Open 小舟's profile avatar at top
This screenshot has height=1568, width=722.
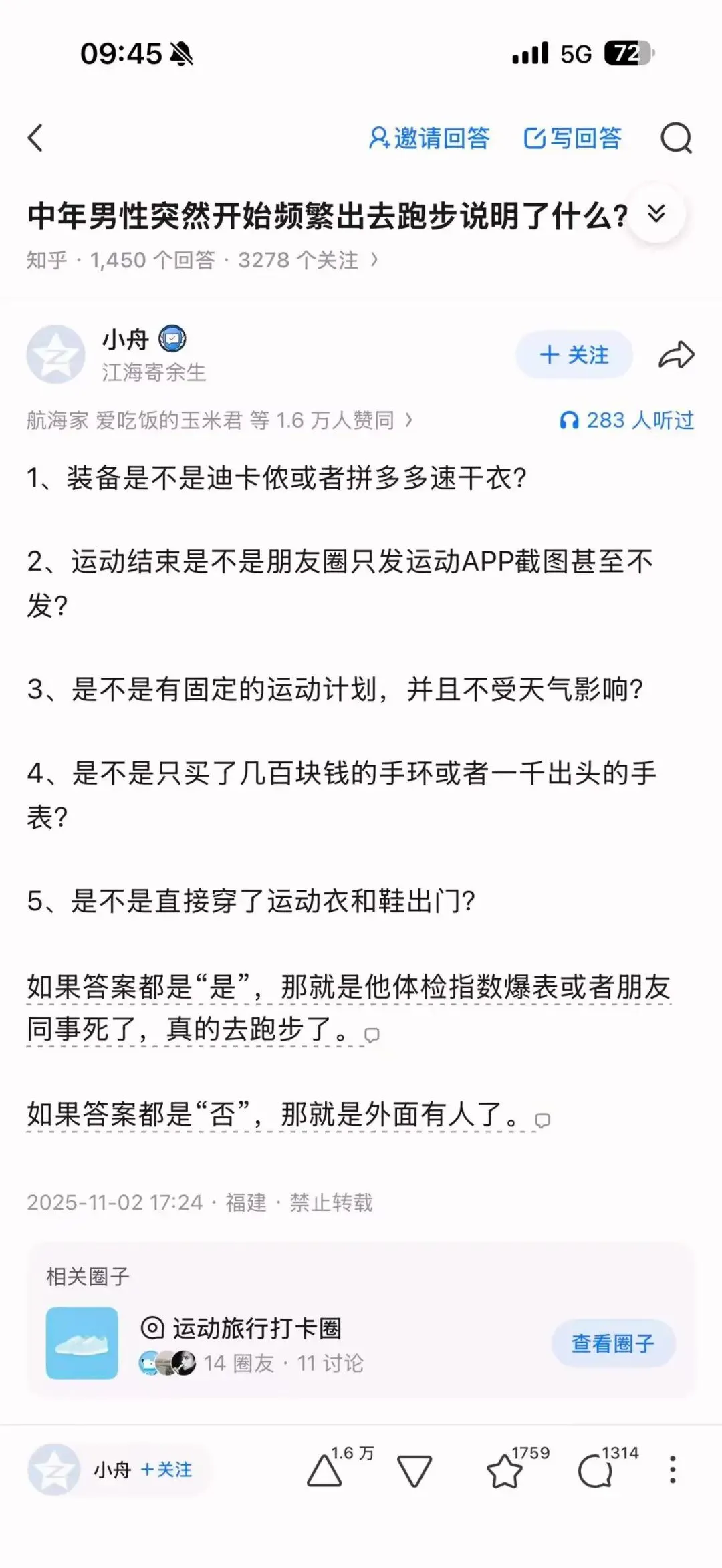tap(56, 354)
